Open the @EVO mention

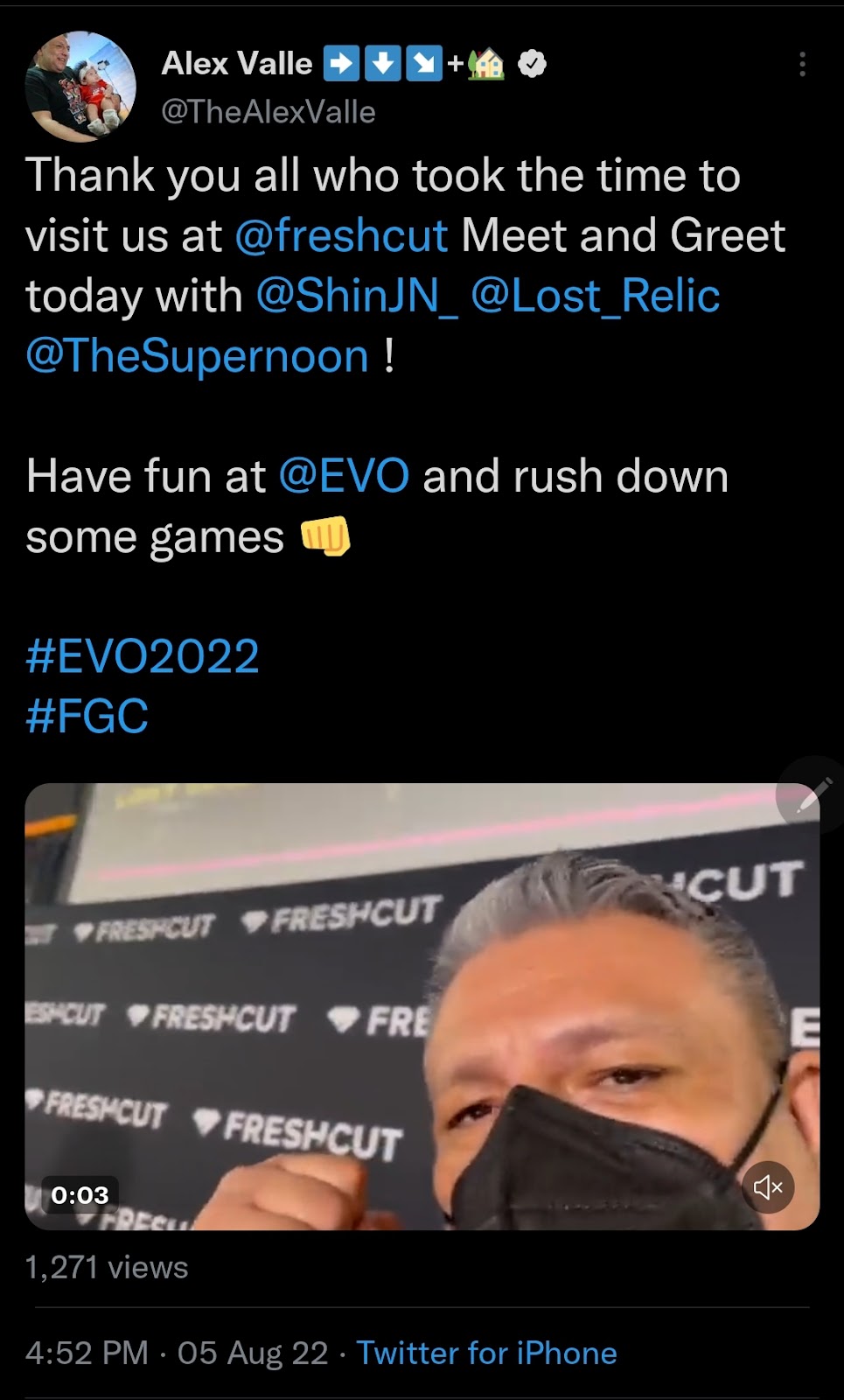pos(344,477)
